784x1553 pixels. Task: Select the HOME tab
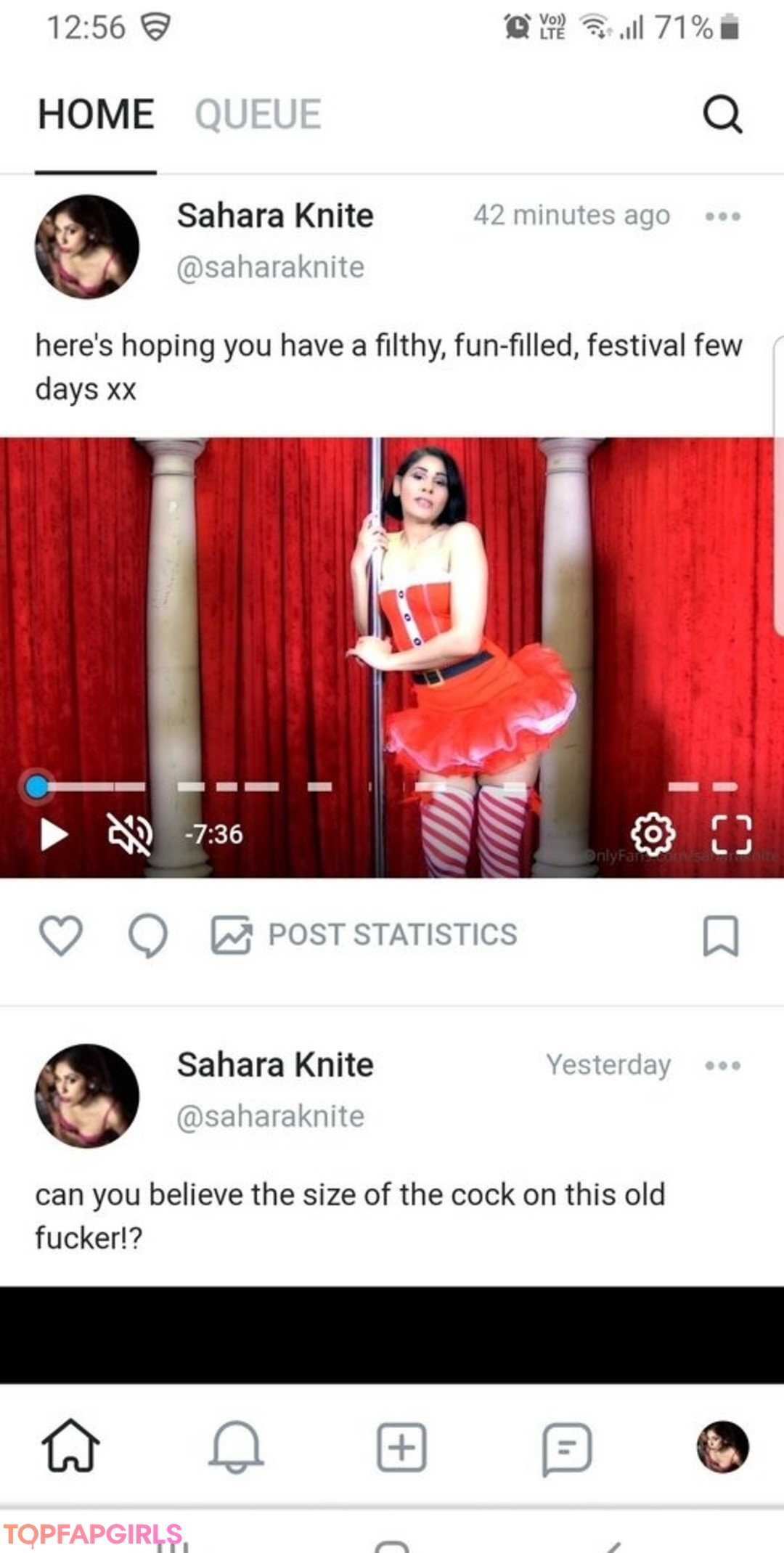[96, 115]
